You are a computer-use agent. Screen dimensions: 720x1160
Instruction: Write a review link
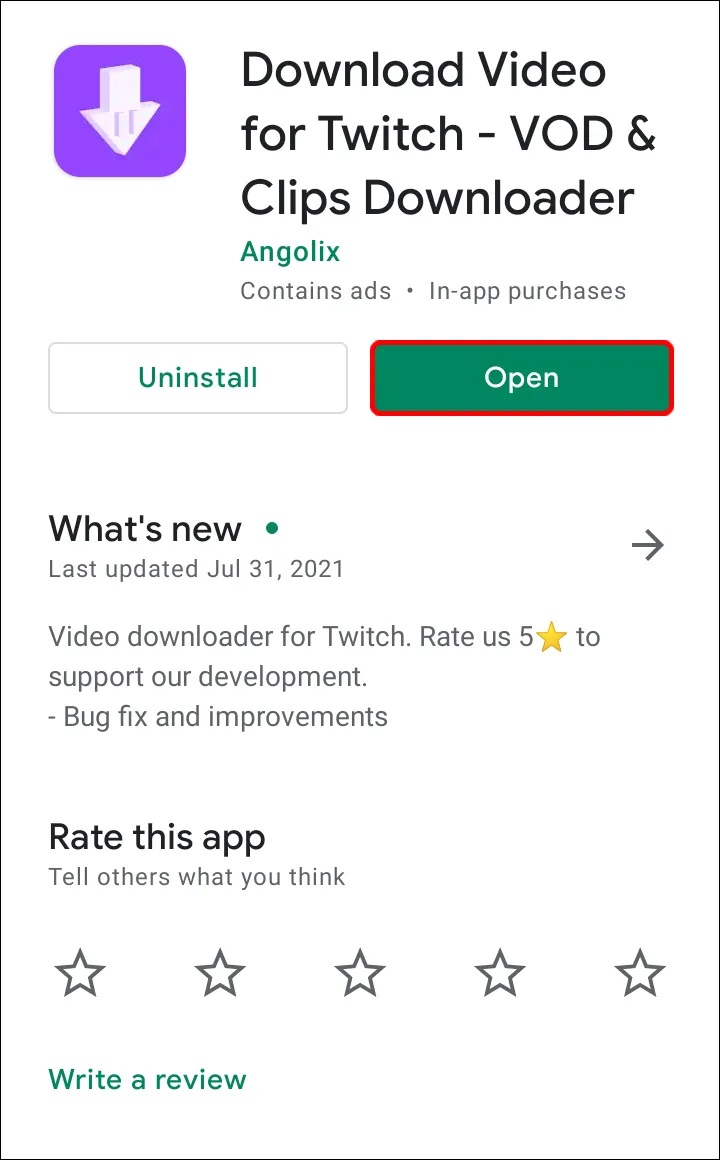pyautogui.click(x=147, y=1079)
